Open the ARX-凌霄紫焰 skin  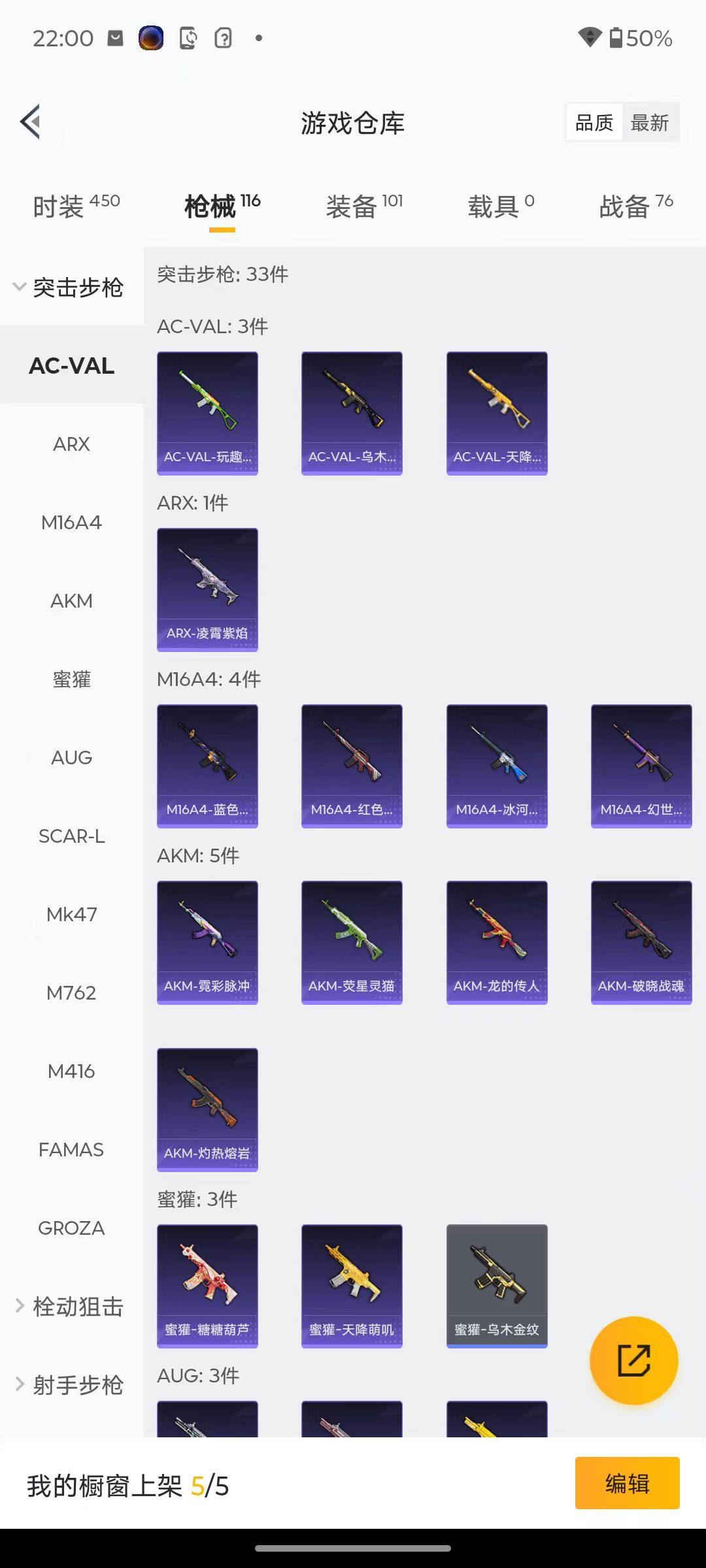[x=207, y=589]
